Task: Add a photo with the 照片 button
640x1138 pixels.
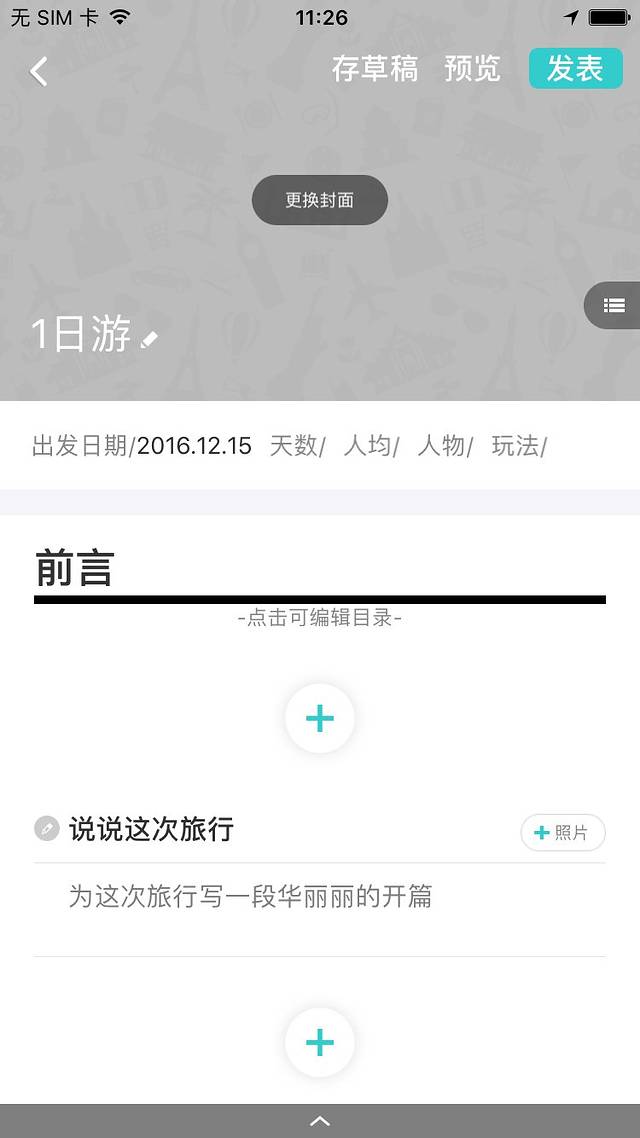Action: pos(562,832)
